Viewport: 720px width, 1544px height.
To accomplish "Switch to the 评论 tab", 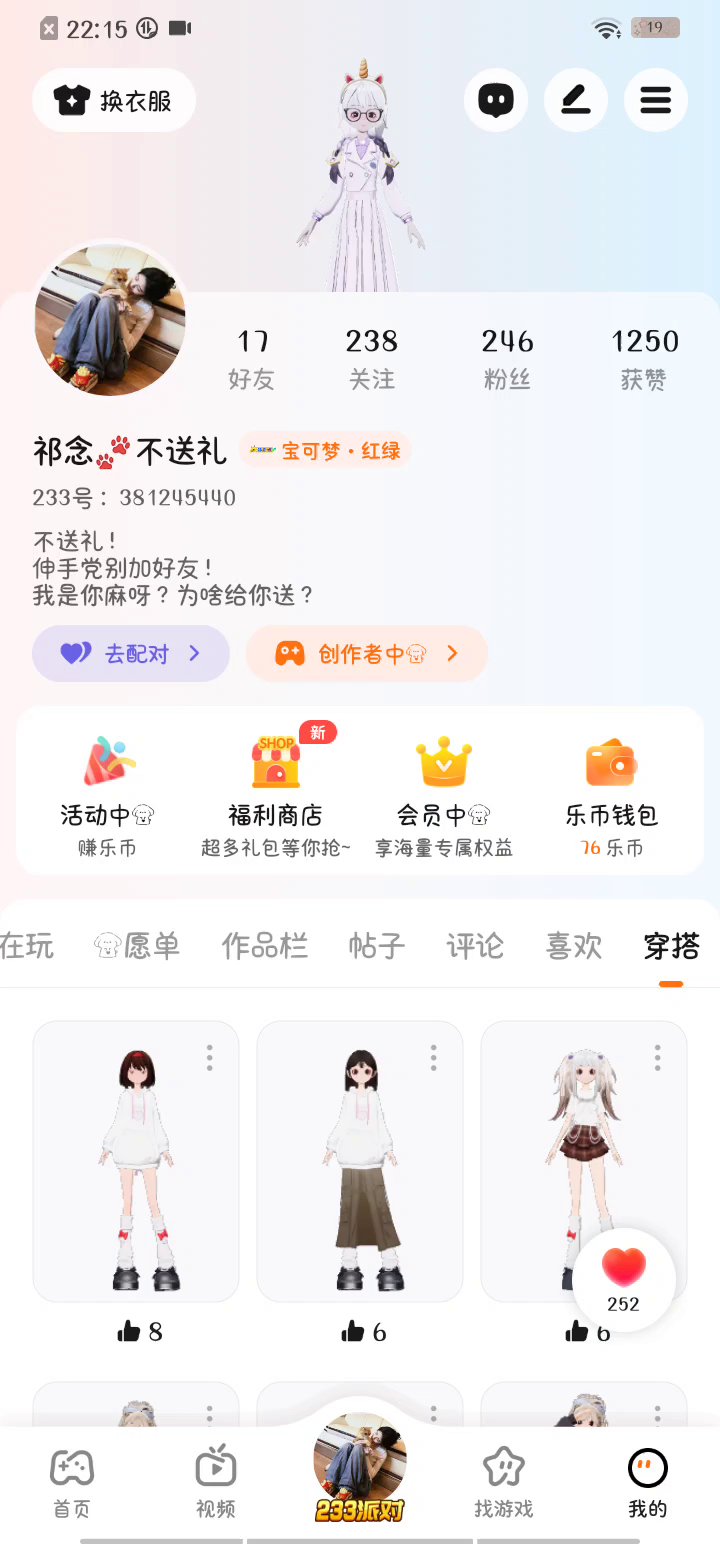I will pyautogui.click(x=475, y=946).
